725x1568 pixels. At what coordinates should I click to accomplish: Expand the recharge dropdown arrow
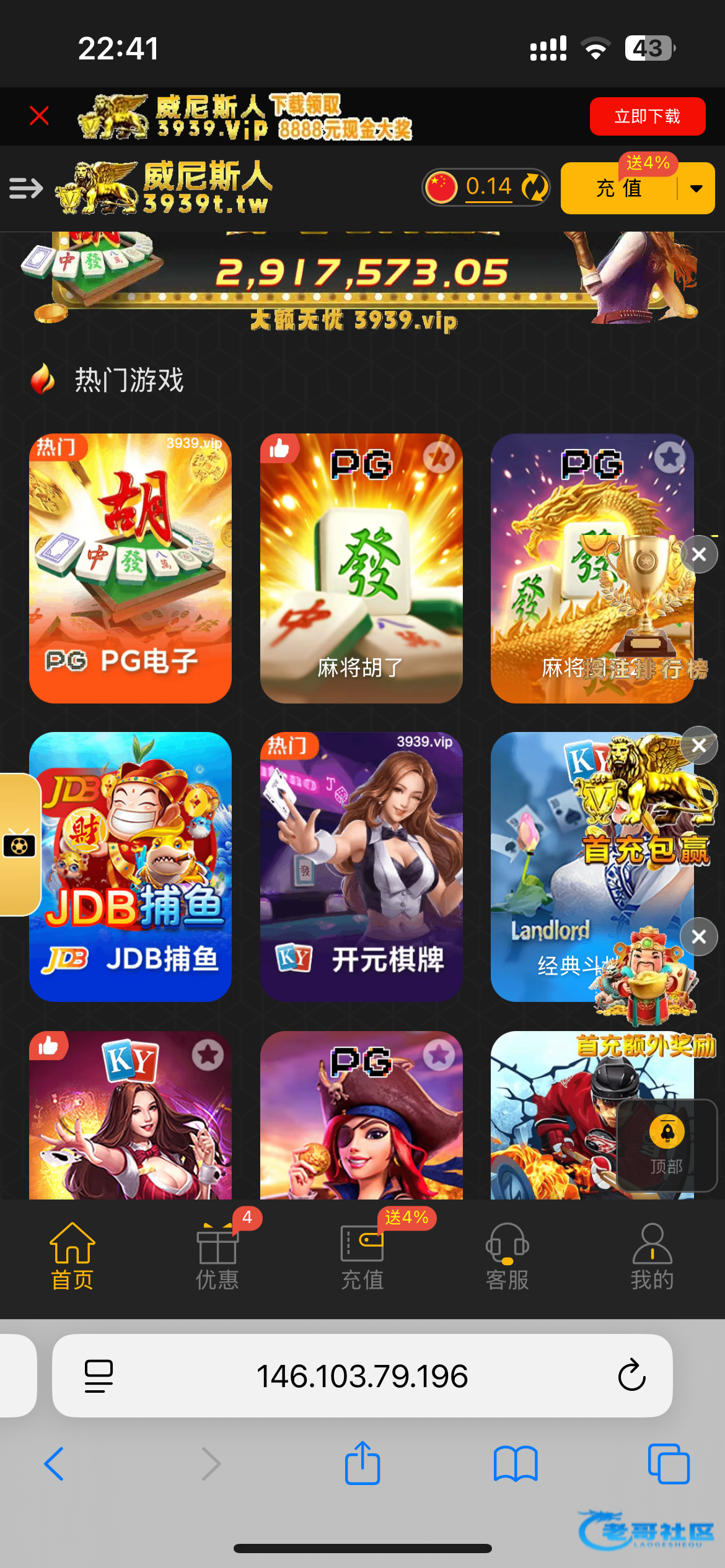[x=696, y=188]
